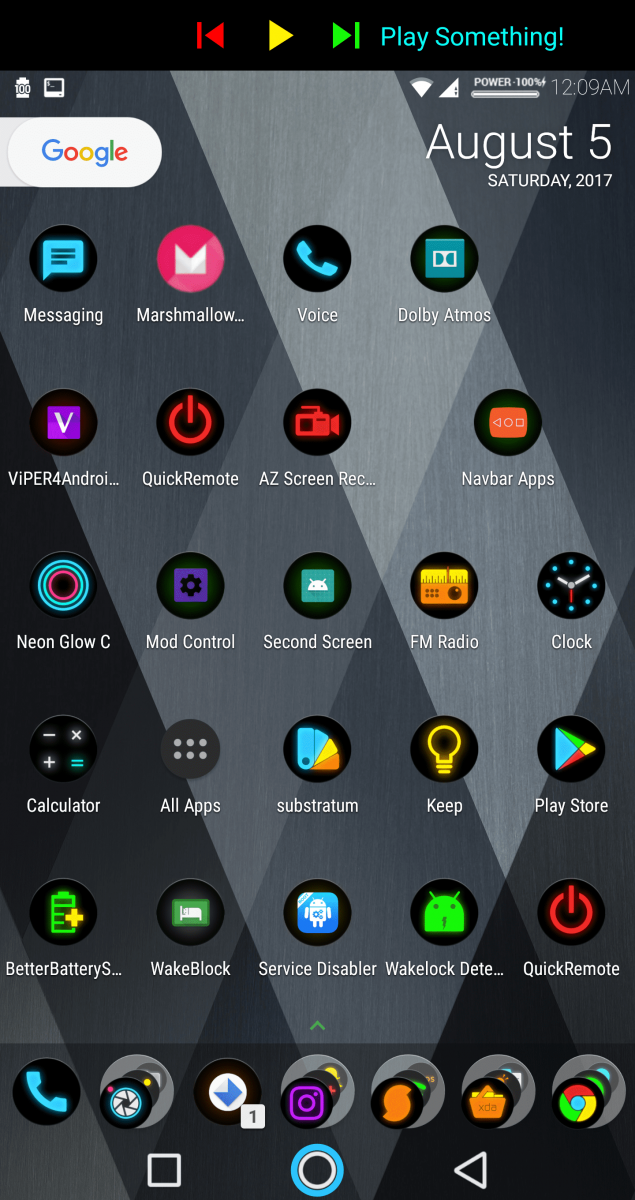Viewport: 635px width, 1200px height.
Task: Launch Dolby Atmos
Action: click(444, 259)
